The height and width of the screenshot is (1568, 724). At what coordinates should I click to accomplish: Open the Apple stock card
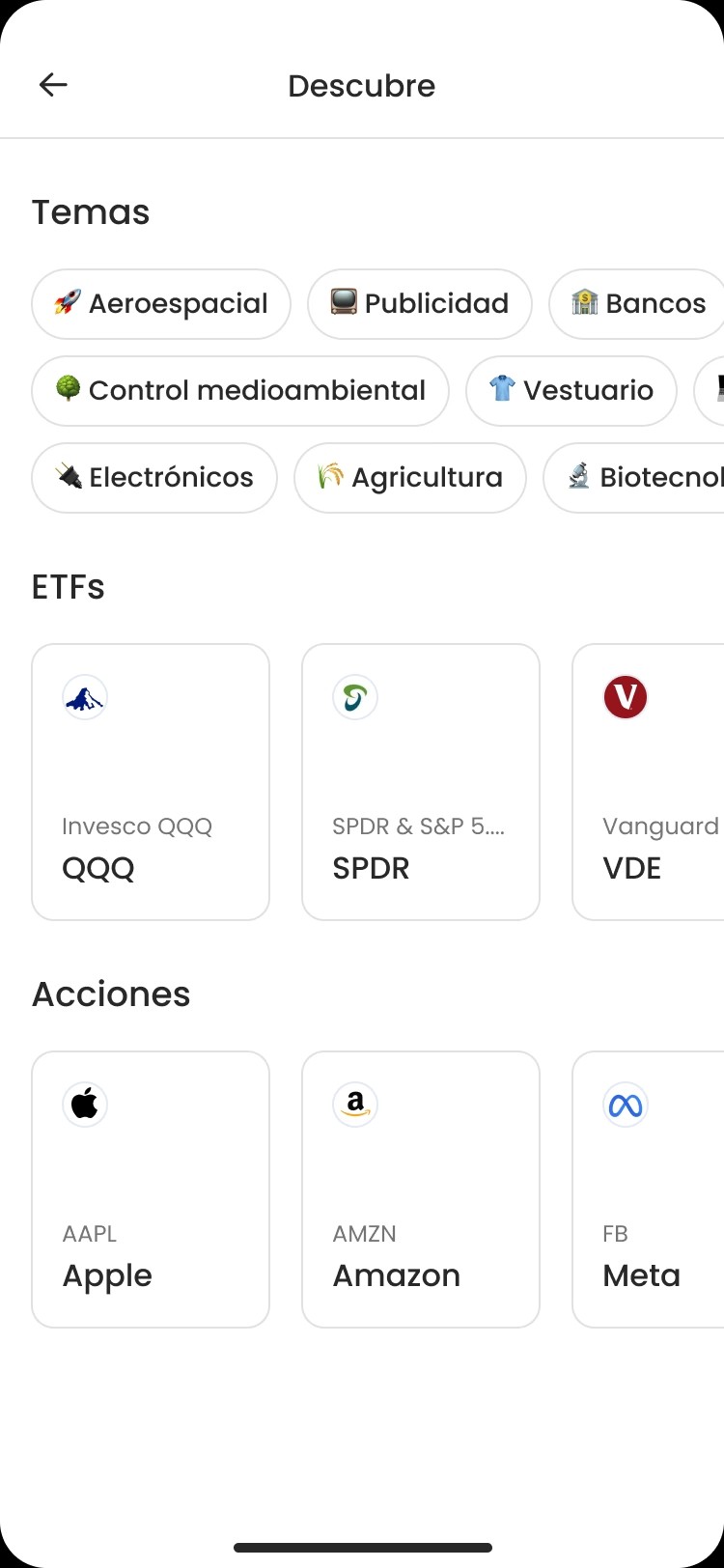pyautogui.click(x=151, y=1190)
